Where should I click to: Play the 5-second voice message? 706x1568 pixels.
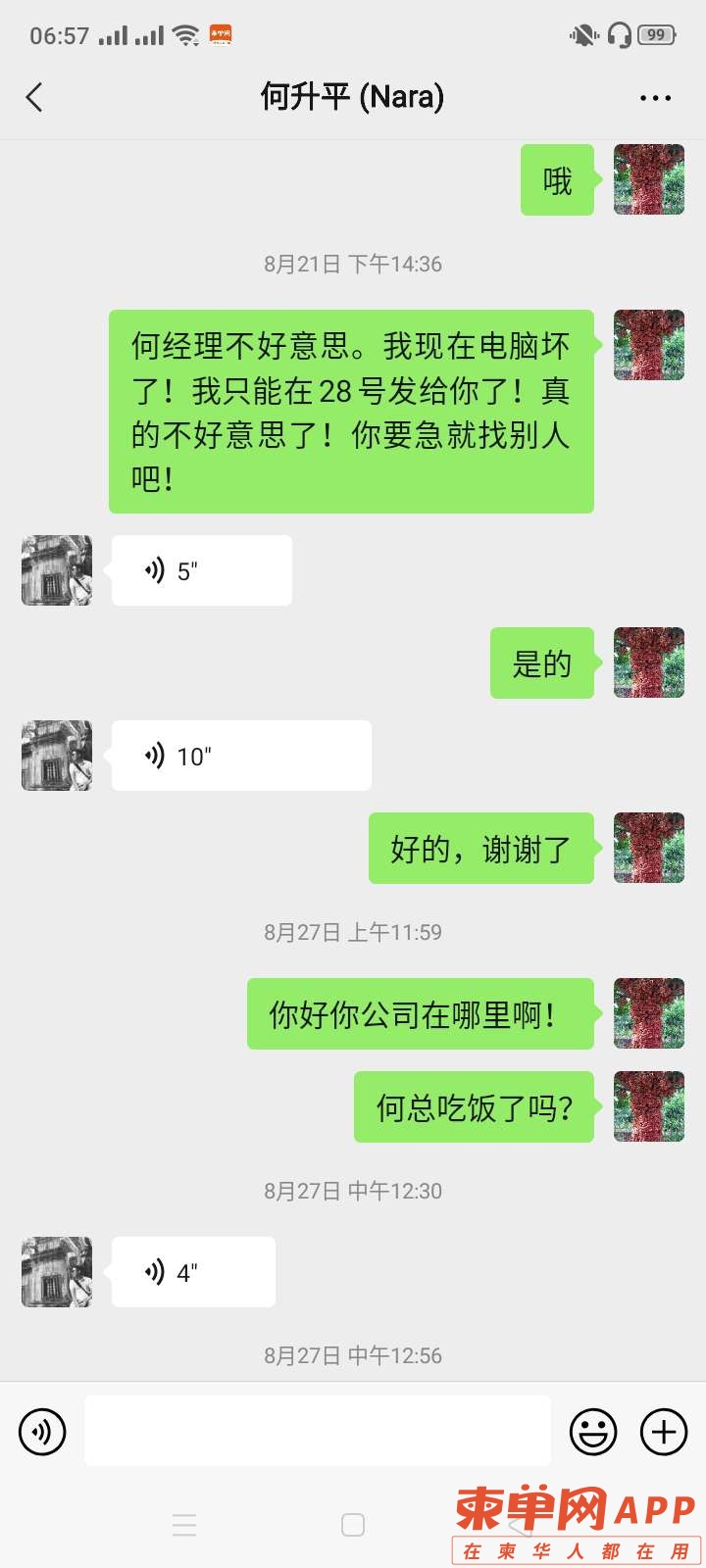[201, 570]
